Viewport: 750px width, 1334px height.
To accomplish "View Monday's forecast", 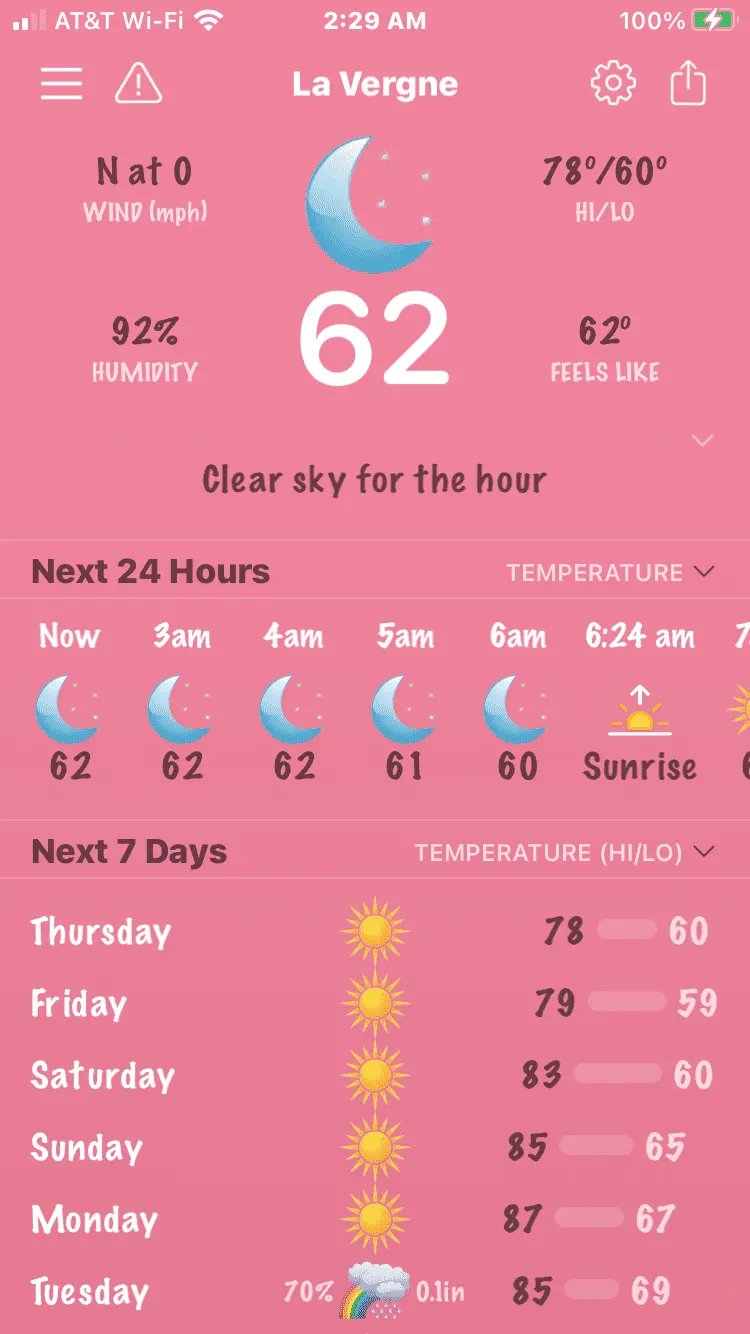I will click(x=374, y=1220).
